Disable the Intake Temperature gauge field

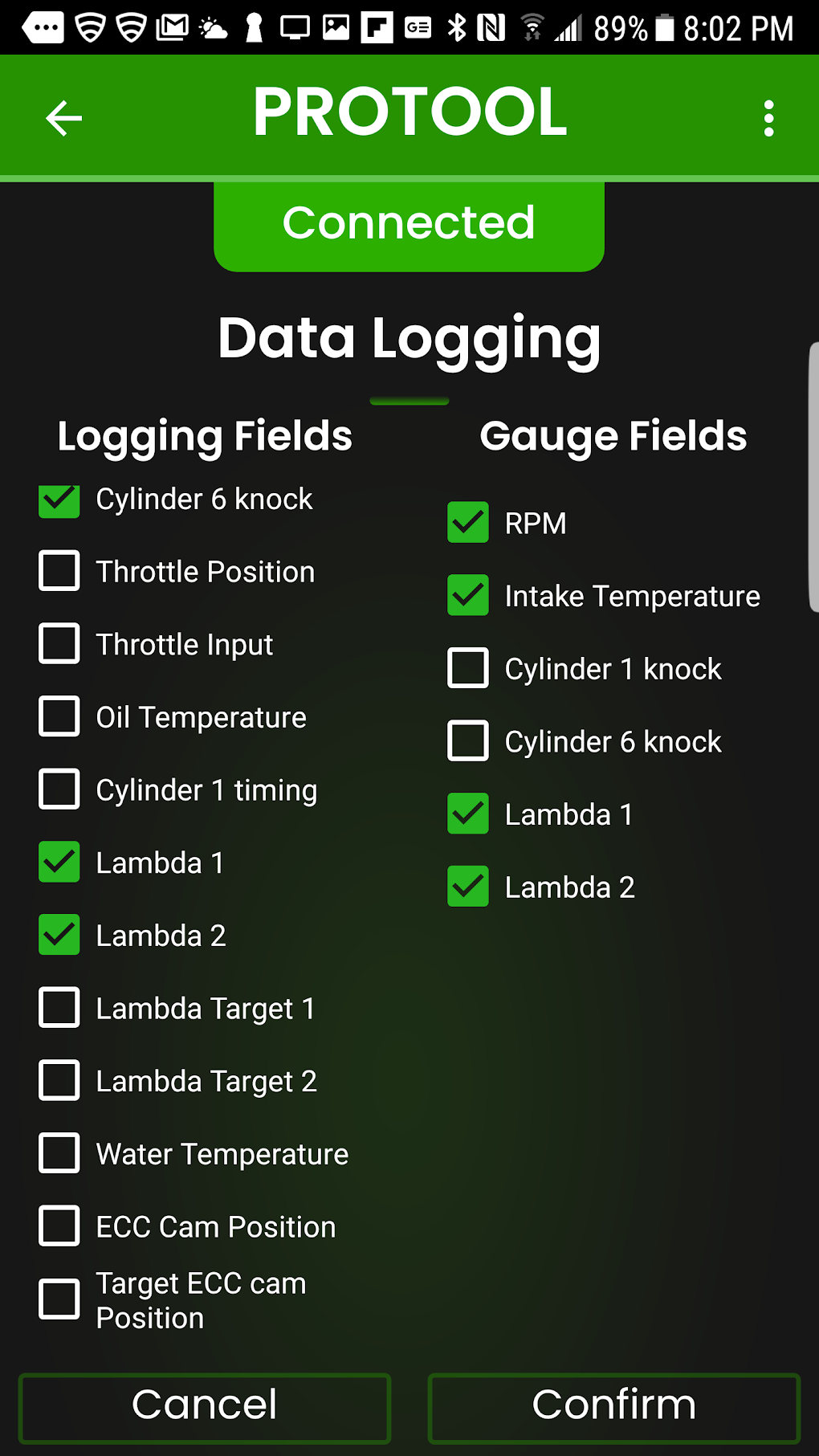pos(468,596)
